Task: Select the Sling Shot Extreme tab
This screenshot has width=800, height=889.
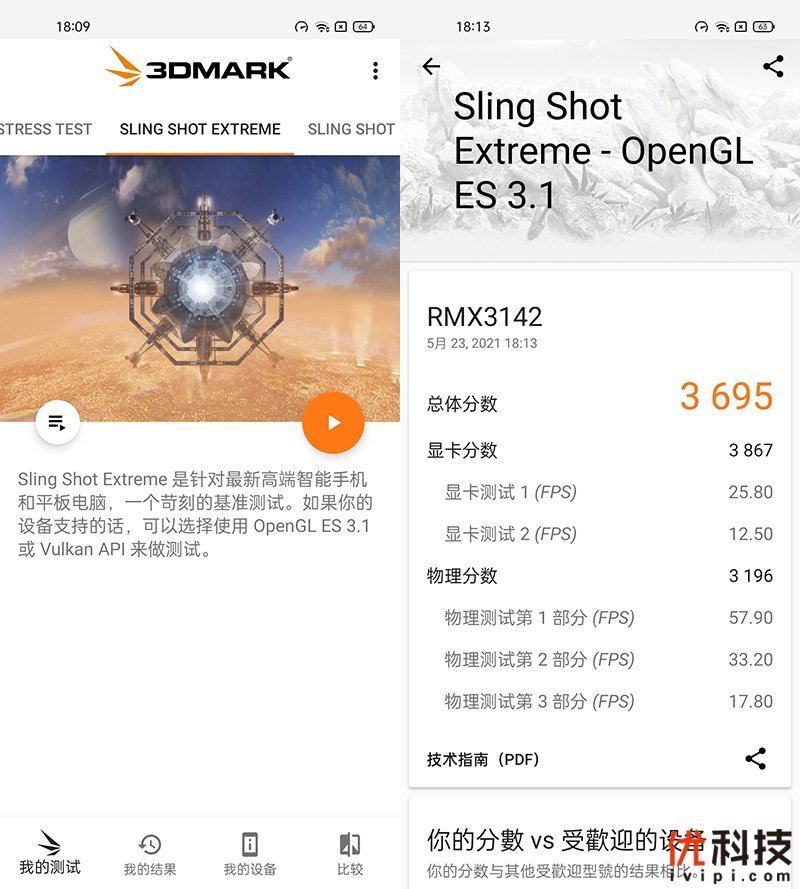Action: pyautogui.click(x=200, y=129)
